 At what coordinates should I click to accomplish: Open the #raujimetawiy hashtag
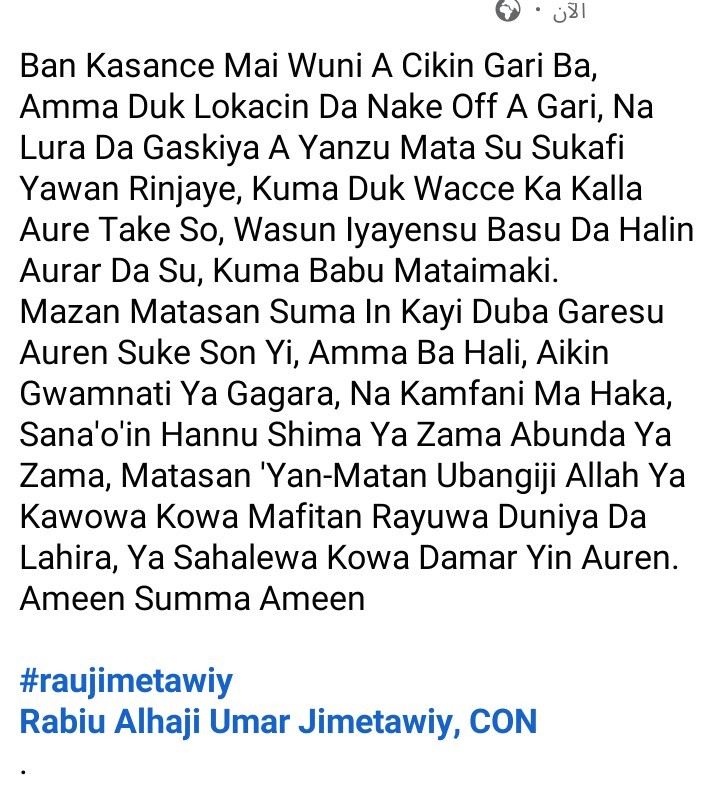(x=126, y=682)
